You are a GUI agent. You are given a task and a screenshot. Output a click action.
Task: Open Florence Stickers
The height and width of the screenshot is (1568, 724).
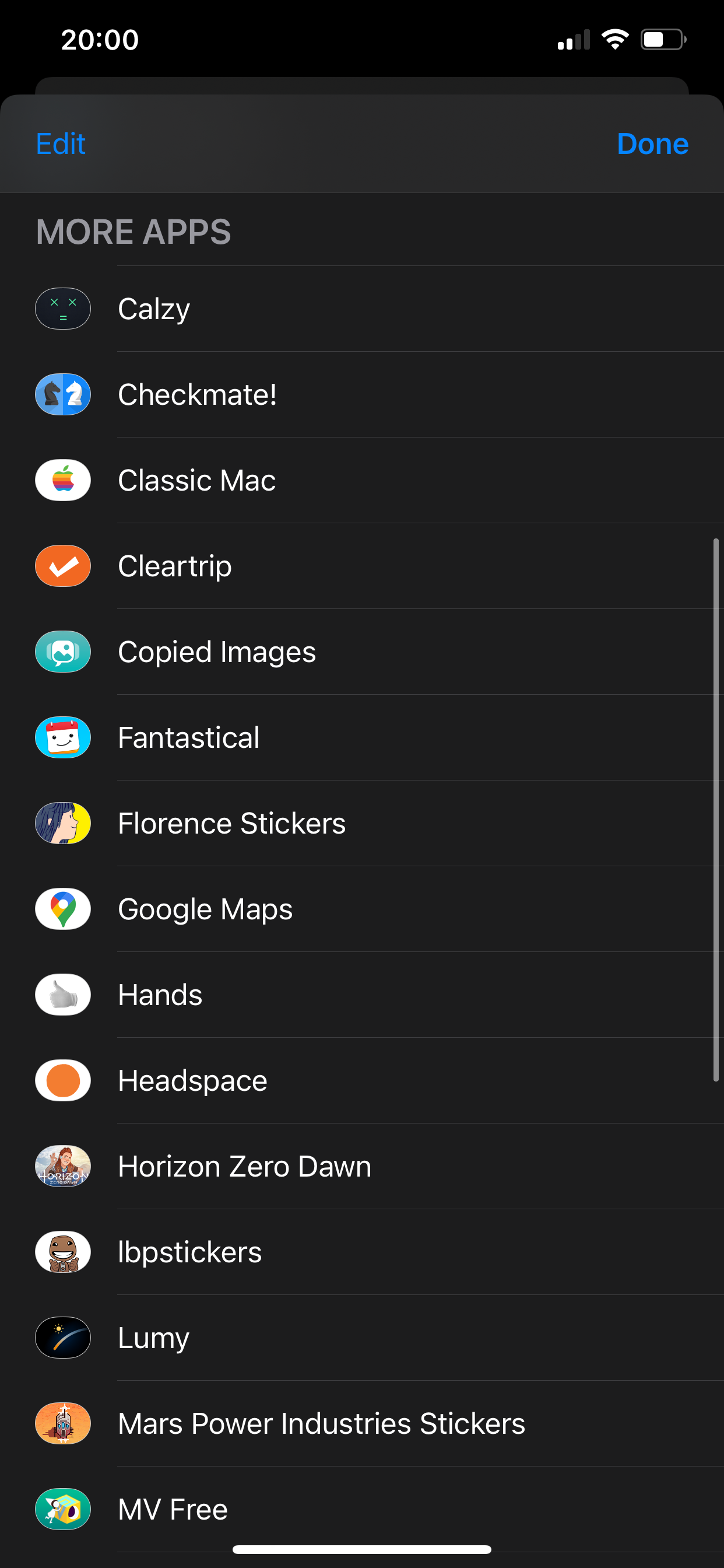[x=231, y=824]
